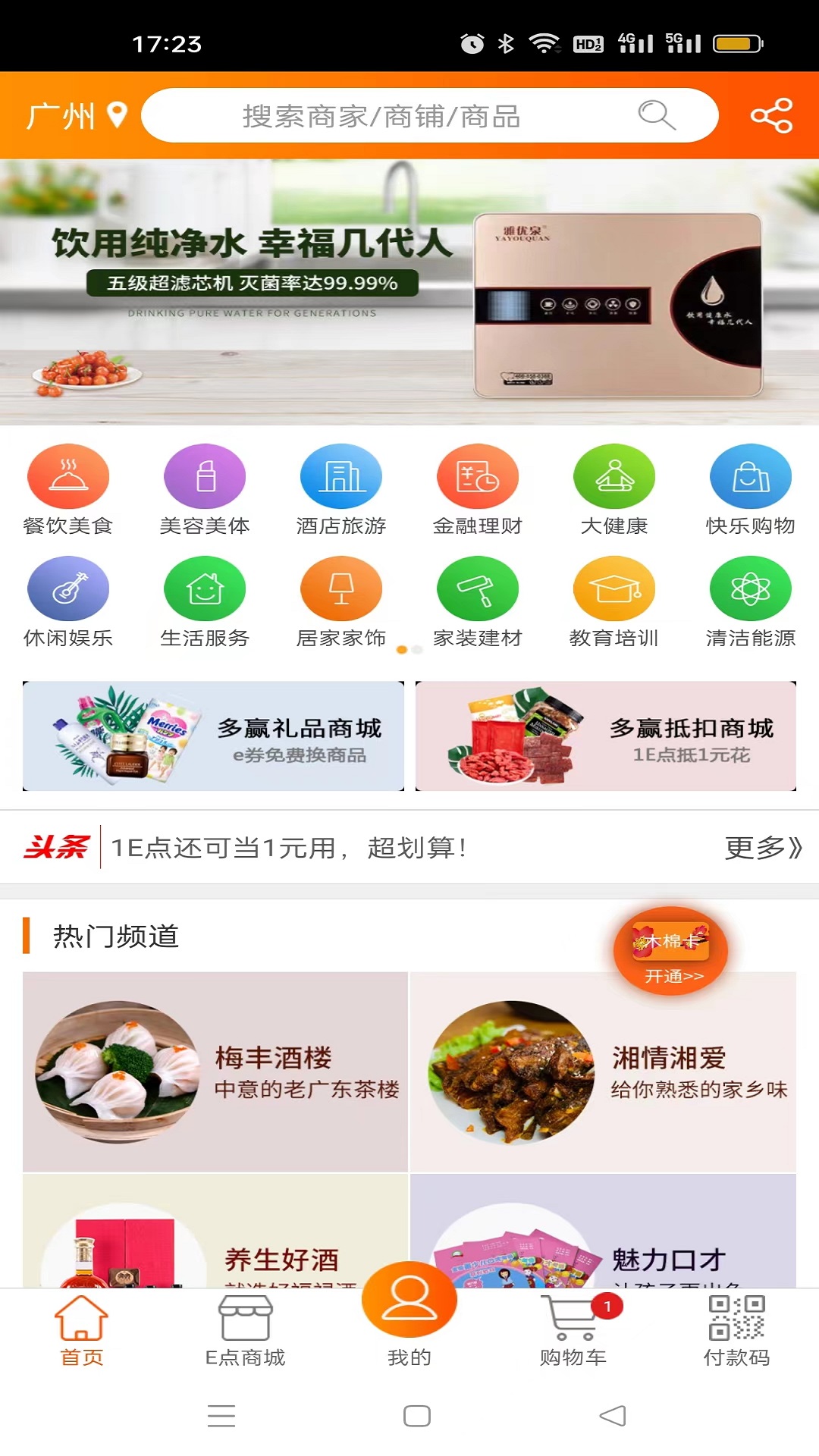
Task: Open the 购物车 shopping cart tab
Action: tap(573, 1331)
